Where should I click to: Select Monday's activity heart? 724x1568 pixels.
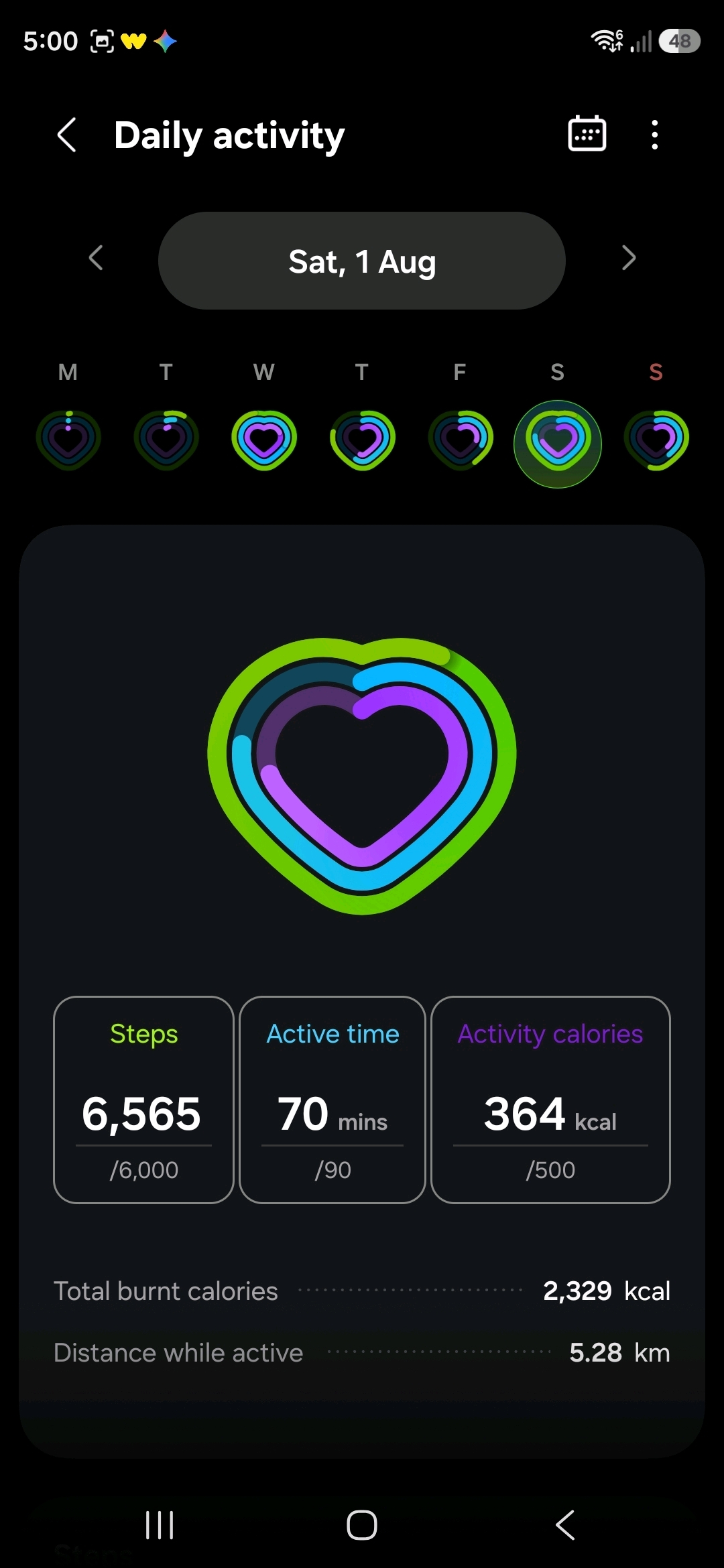(68, 440)
